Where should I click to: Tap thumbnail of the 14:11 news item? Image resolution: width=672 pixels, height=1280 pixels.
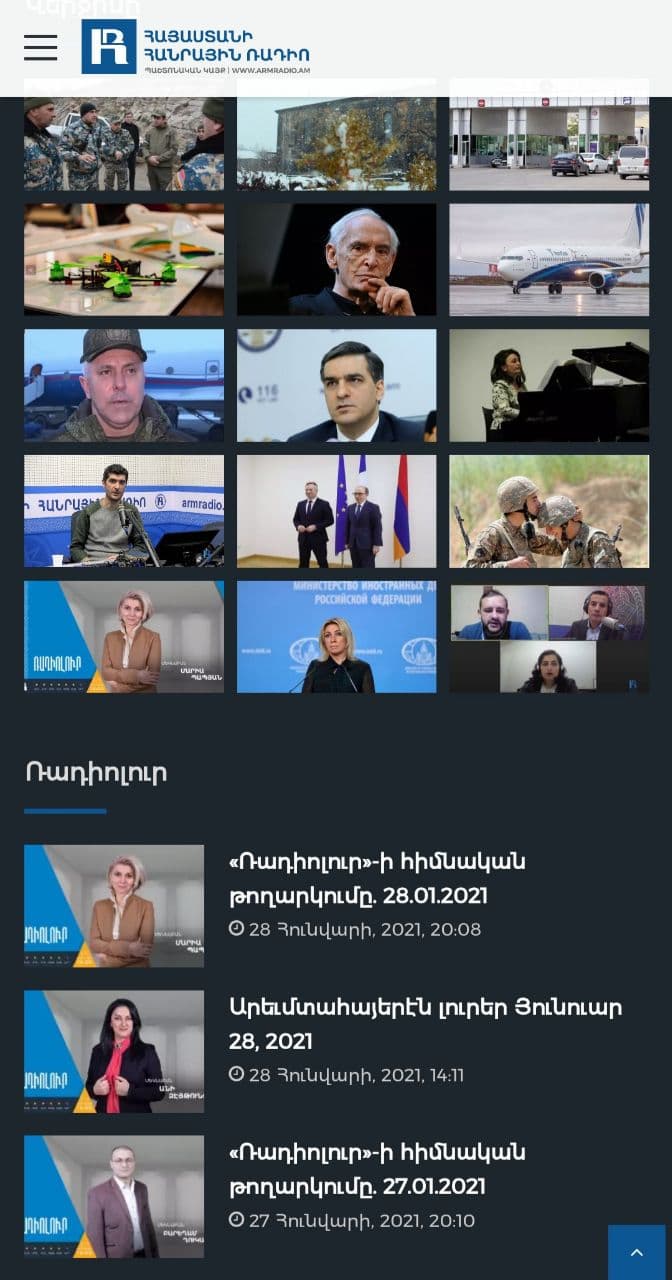point(114,1051)
